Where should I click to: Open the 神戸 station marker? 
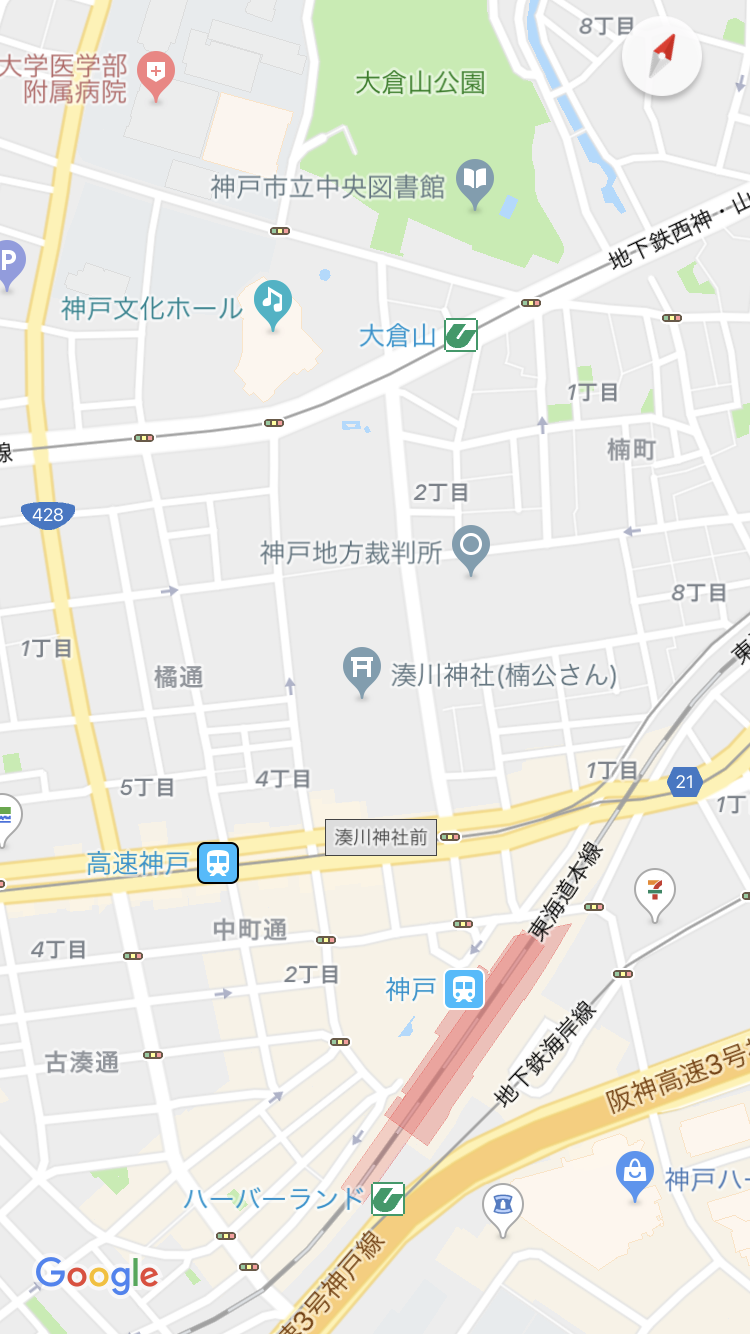[x=464, y=989]
